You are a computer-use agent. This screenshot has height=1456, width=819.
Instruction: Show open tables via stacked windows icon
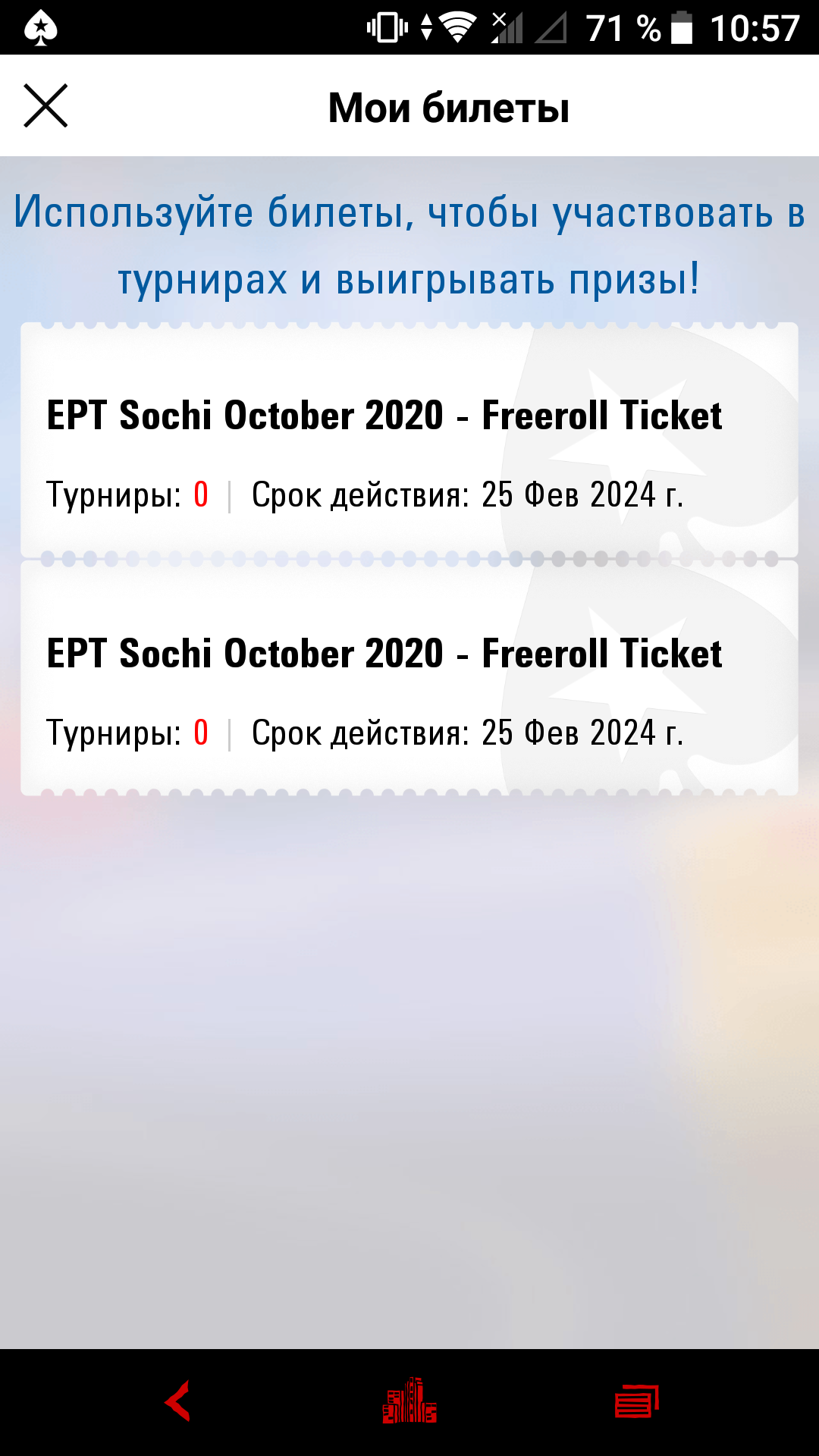(x=637, y=1401)
